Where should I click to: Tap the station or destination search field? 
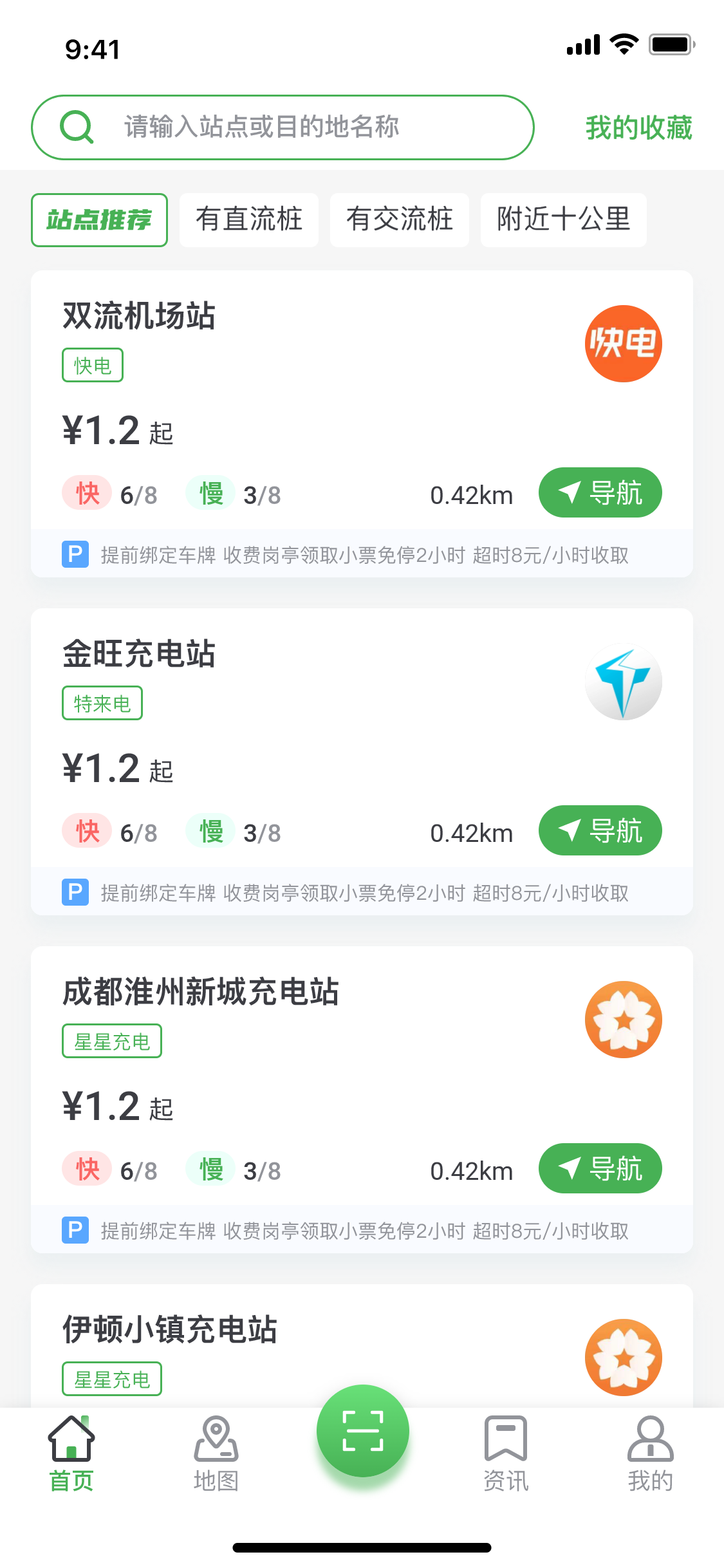[283, 127]
